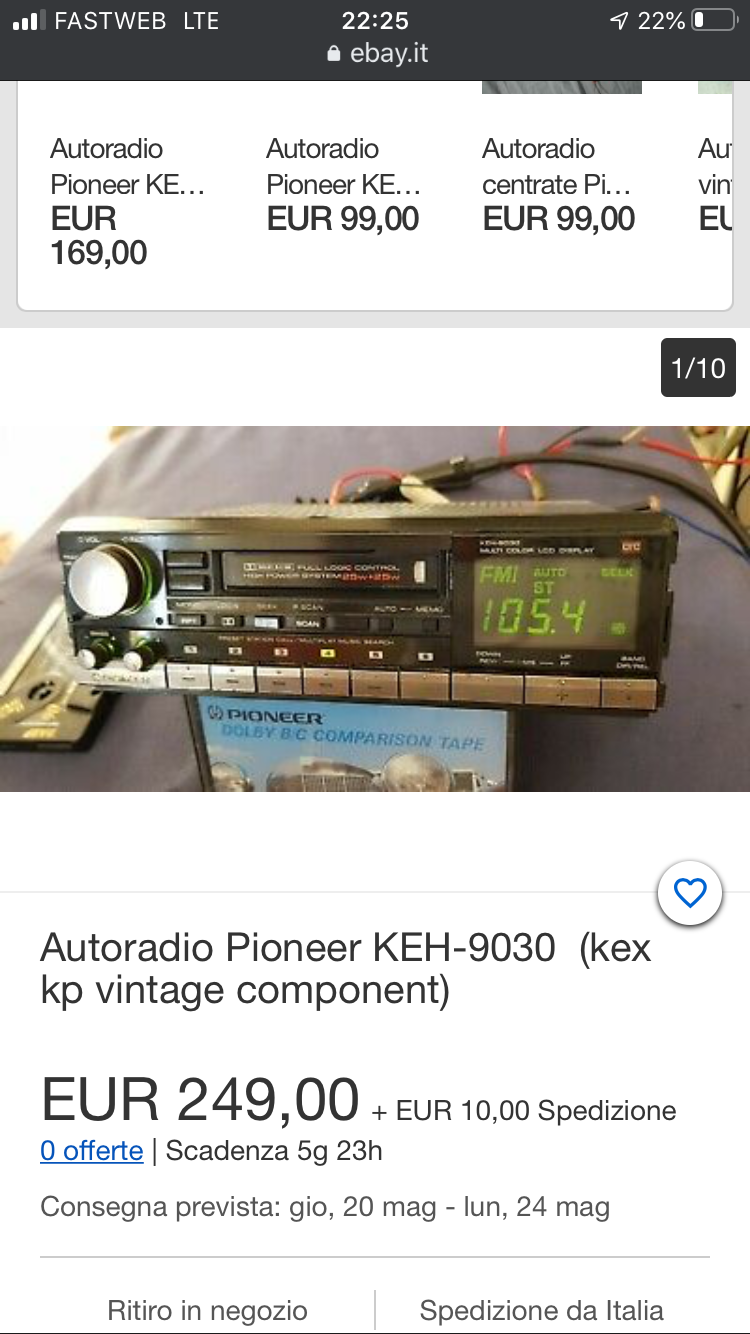Open the Pioneer autoradio card priced EUR 169,00
This screenshot has height=1334, width=750.
click(x=128, y=200)
